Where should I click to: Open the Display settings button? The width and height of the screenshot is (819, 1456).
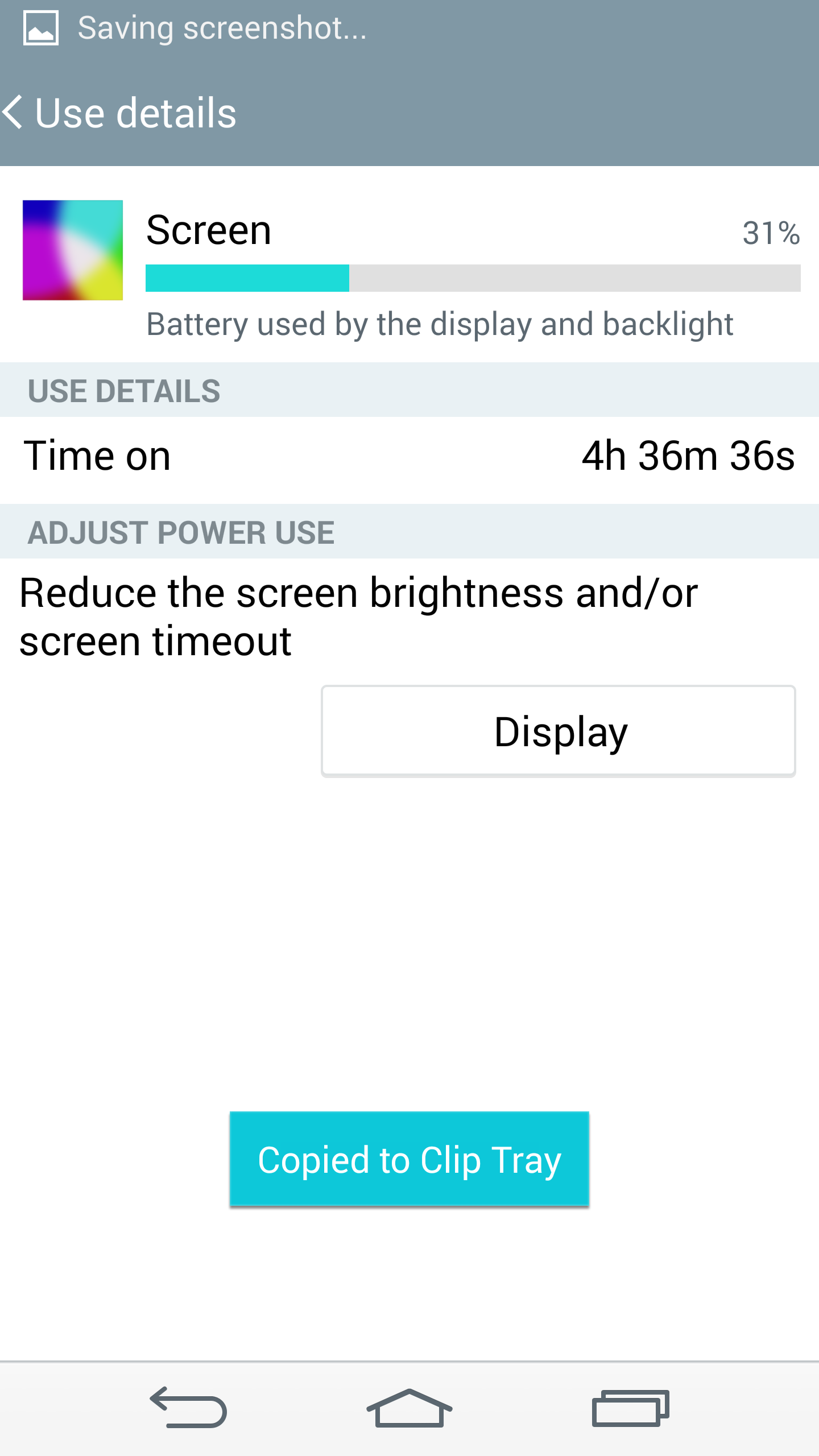pos(558,731)
